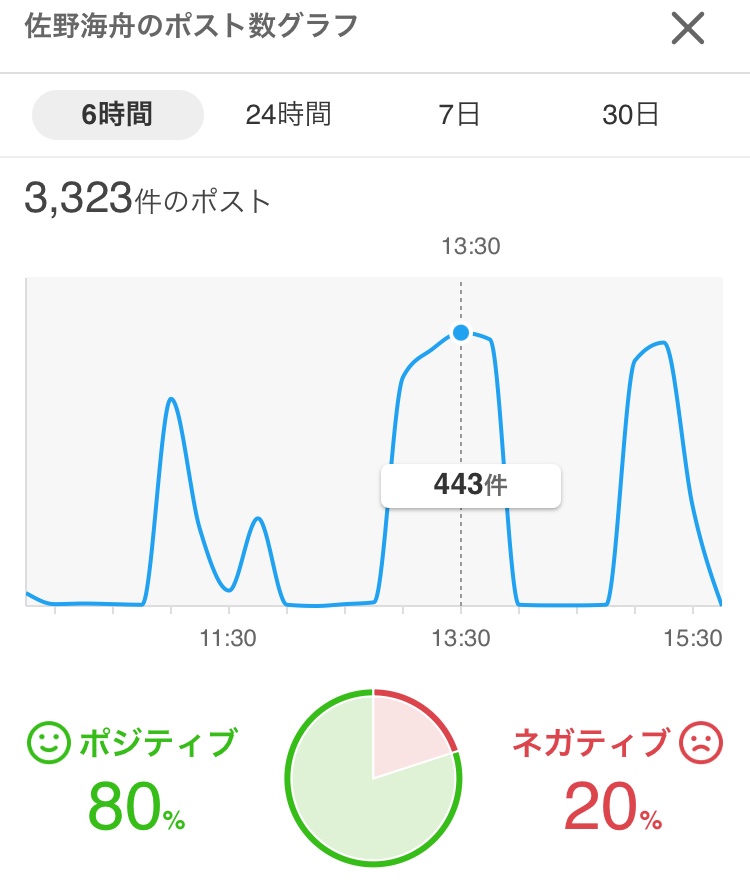Switch to the 7日 range

pyautogui.click(x=459, y=115)
